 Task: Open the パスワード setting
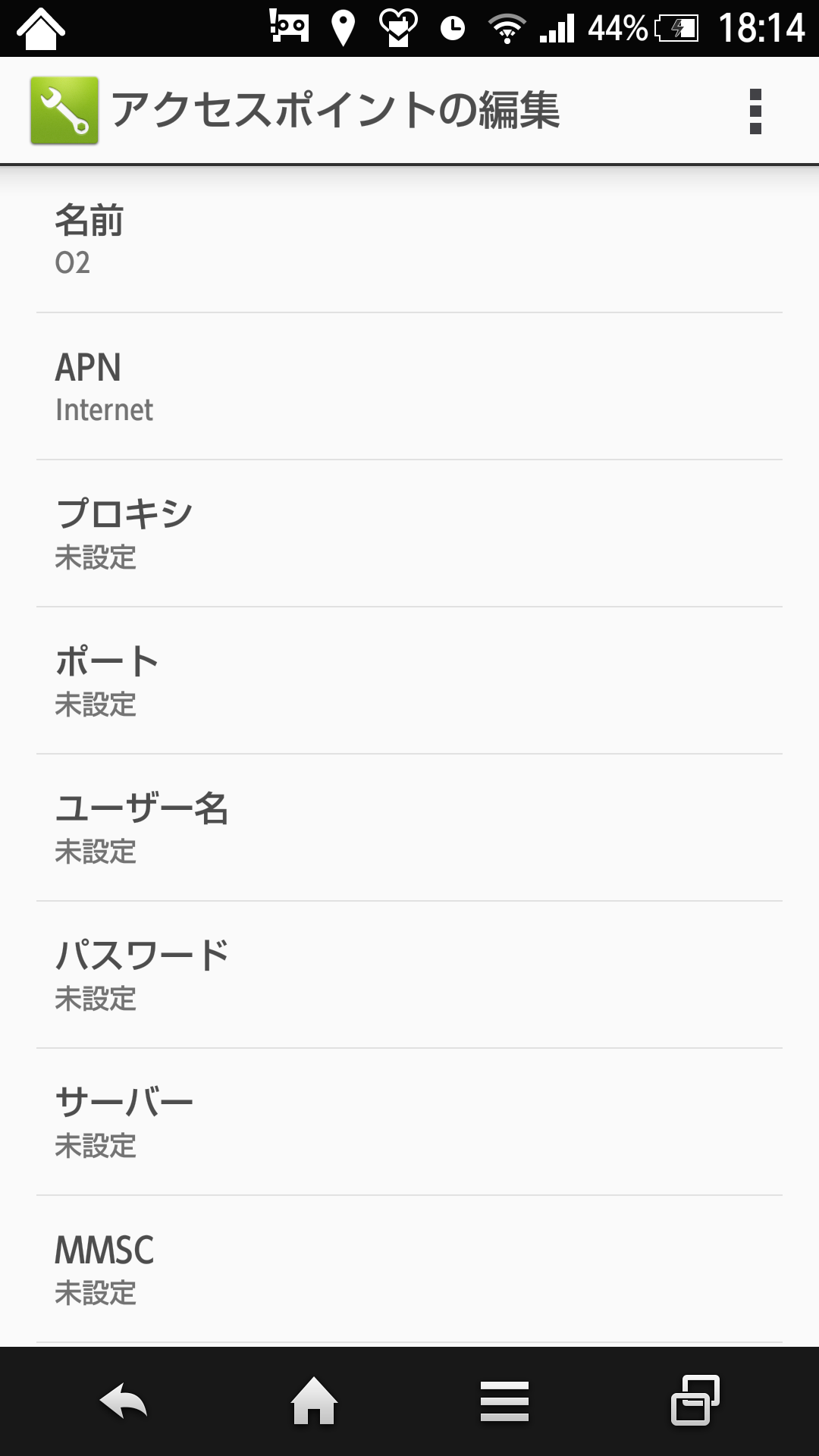pyautogui.click(x=409, y=974)
